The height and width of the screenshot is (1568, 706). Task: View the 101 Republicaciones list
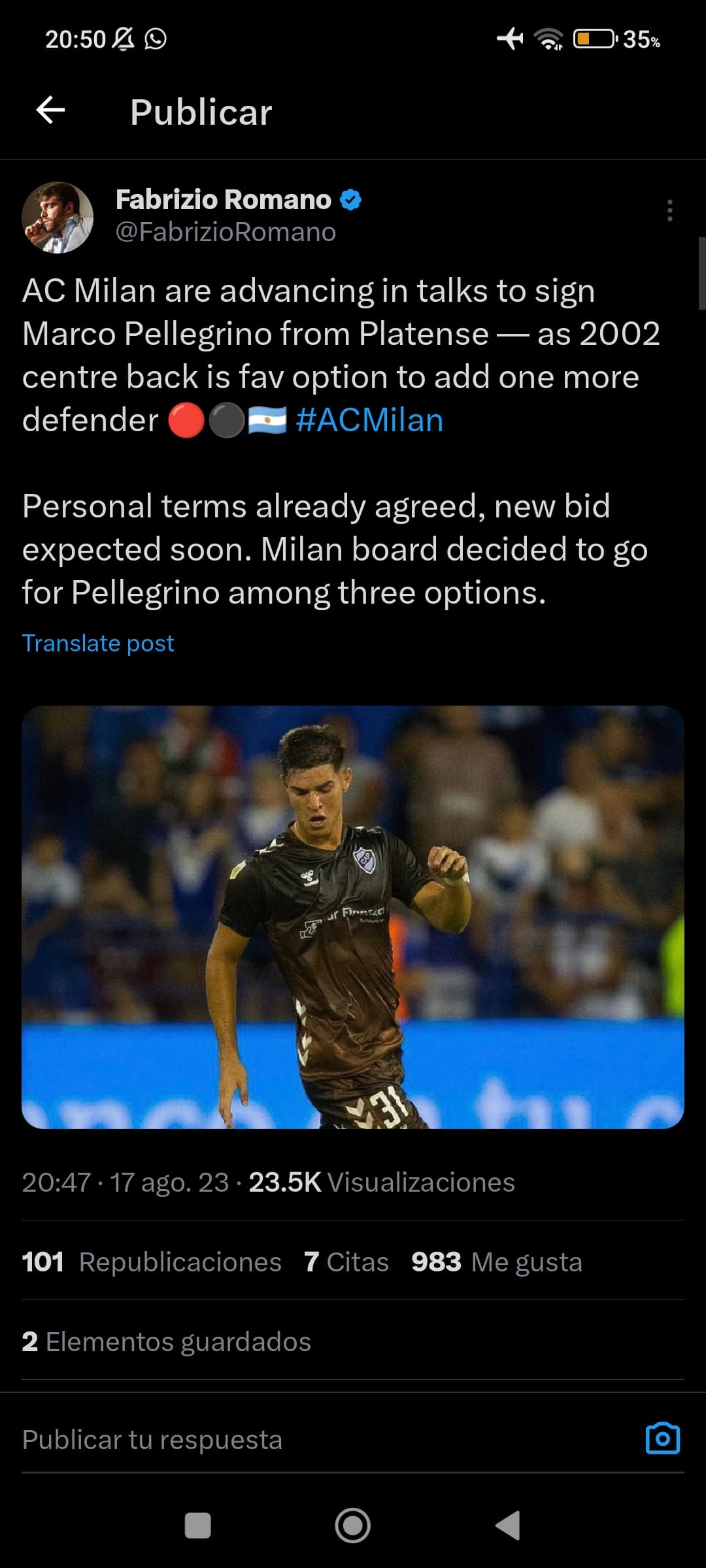tap(152, 1262)
